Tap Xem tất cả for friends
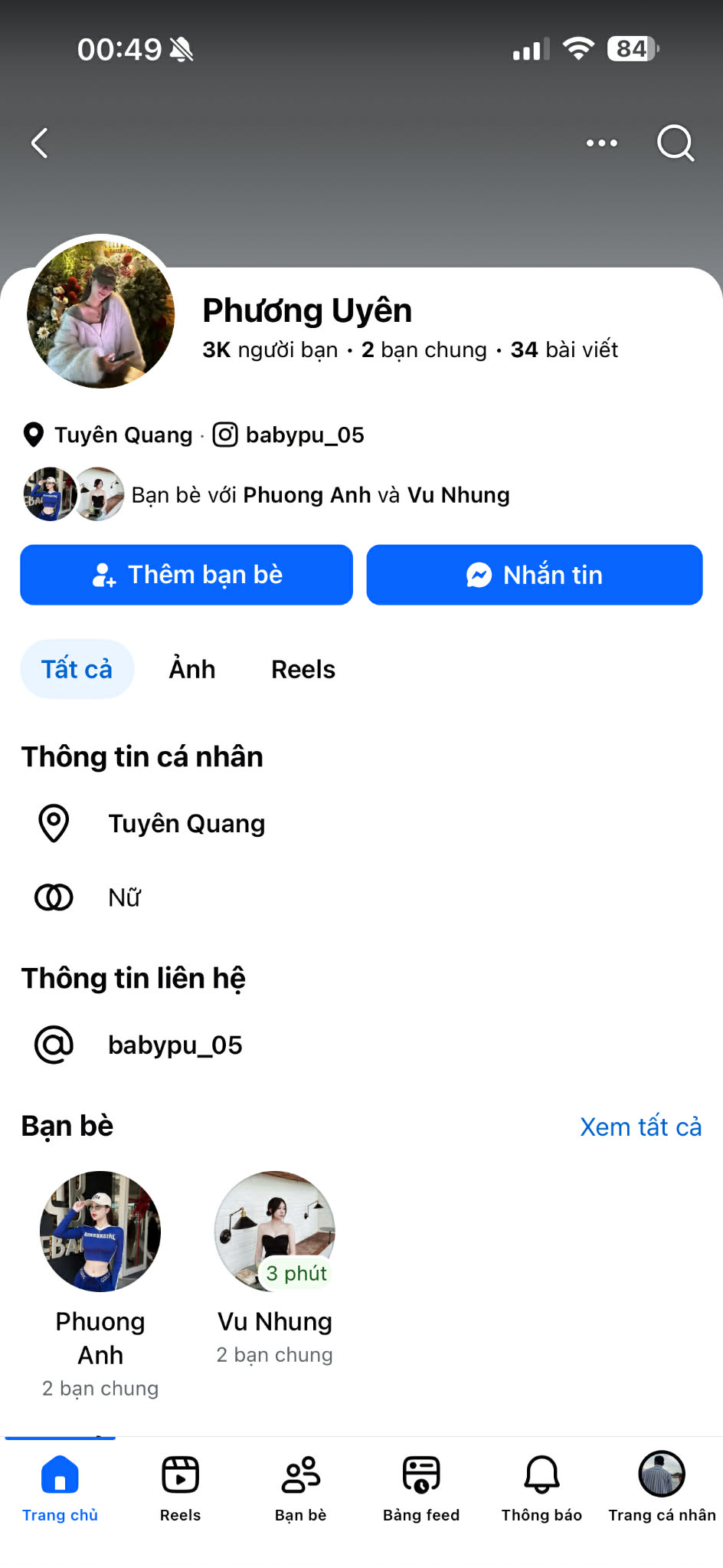 point(640,1127)
